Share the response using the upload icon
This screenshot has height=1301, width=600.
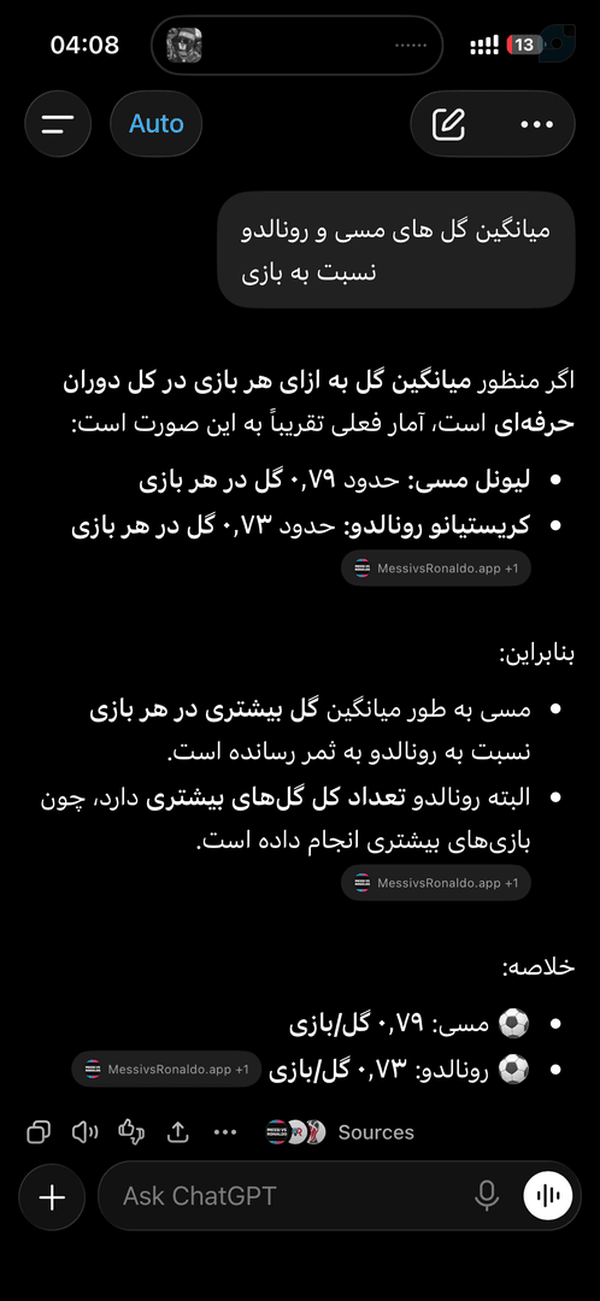(178, 1132)
